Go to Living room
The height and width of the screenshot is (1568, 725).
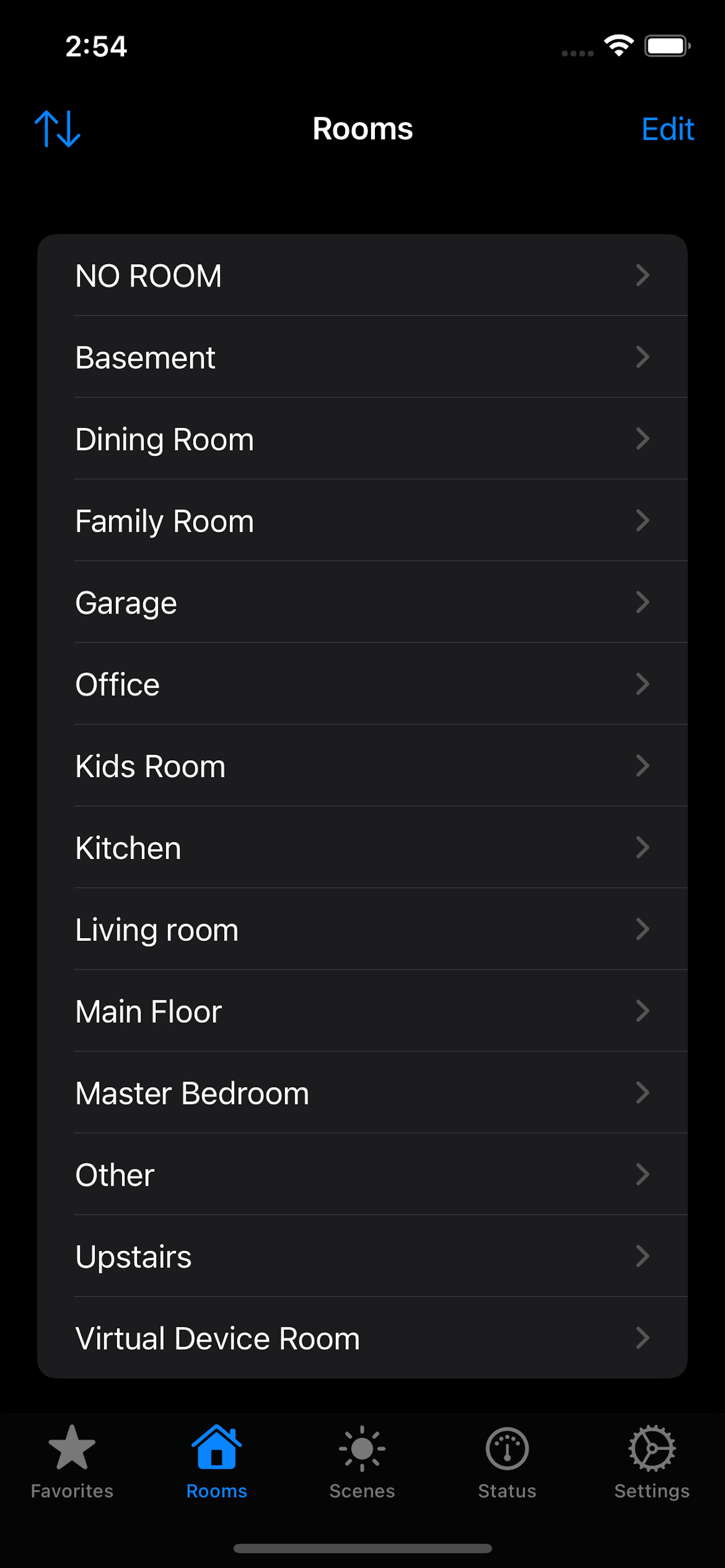[x=362, y=930]
